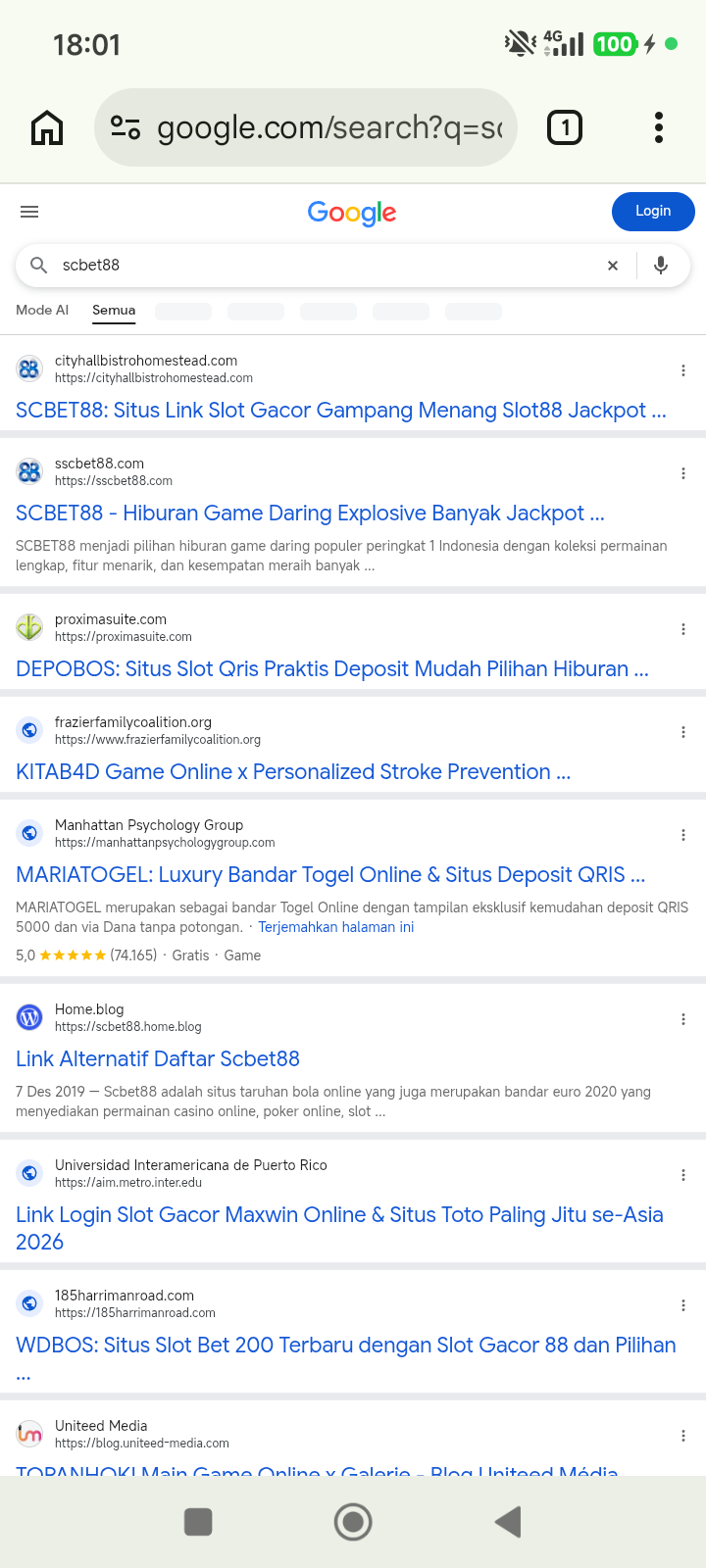The width and height of the screenshot is (706, 1568).
Task: Open the tab switcher showing 1 tab
Action: (565, 127)
